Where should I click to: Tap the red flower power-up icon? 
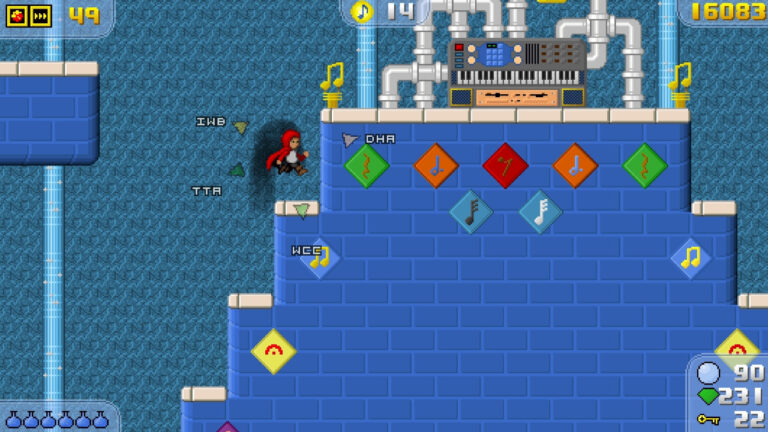[x=17, y=15]
